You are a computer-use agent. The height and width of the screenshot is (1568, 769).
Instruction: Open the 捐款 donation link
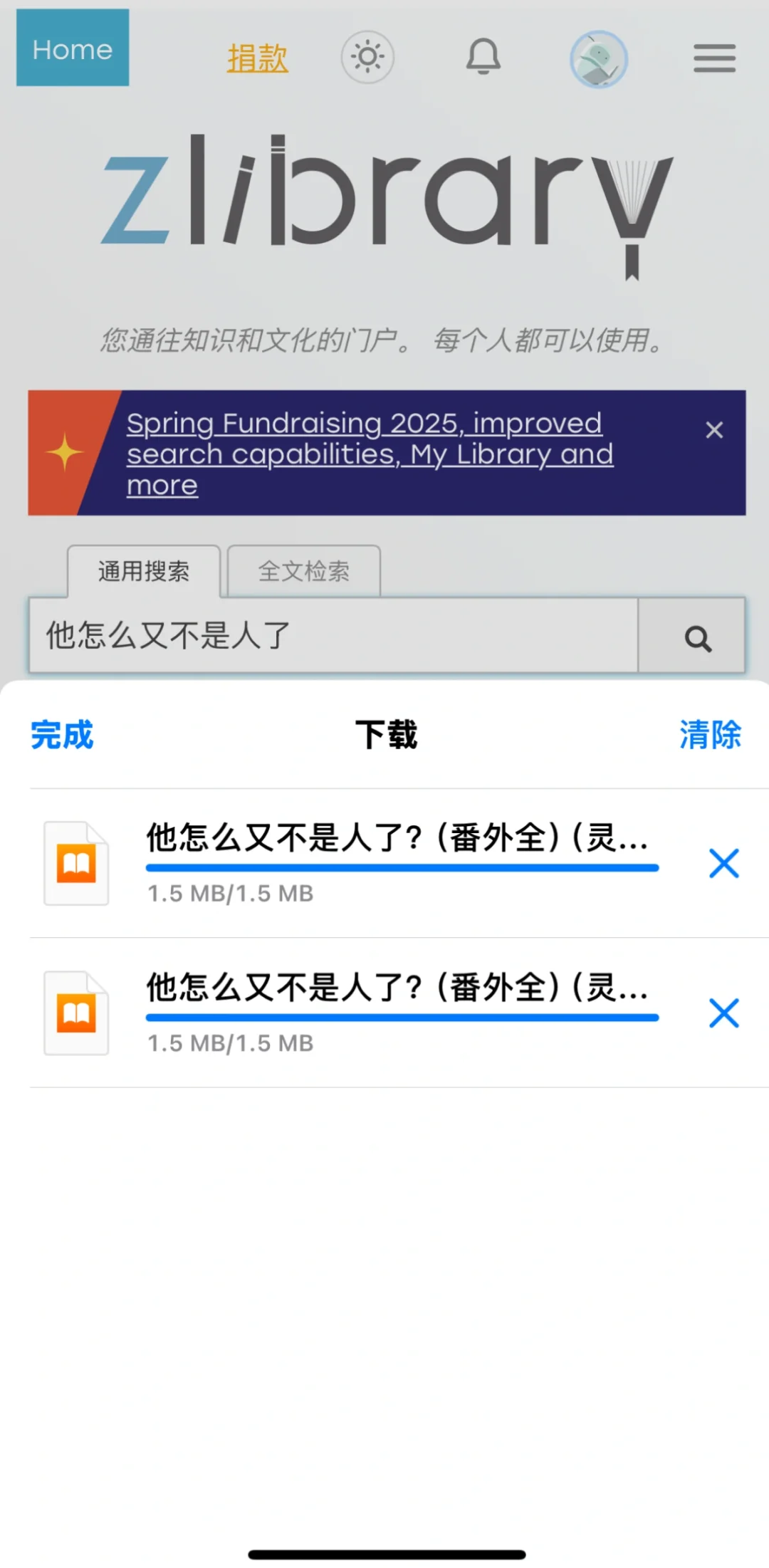click(257, 58)
